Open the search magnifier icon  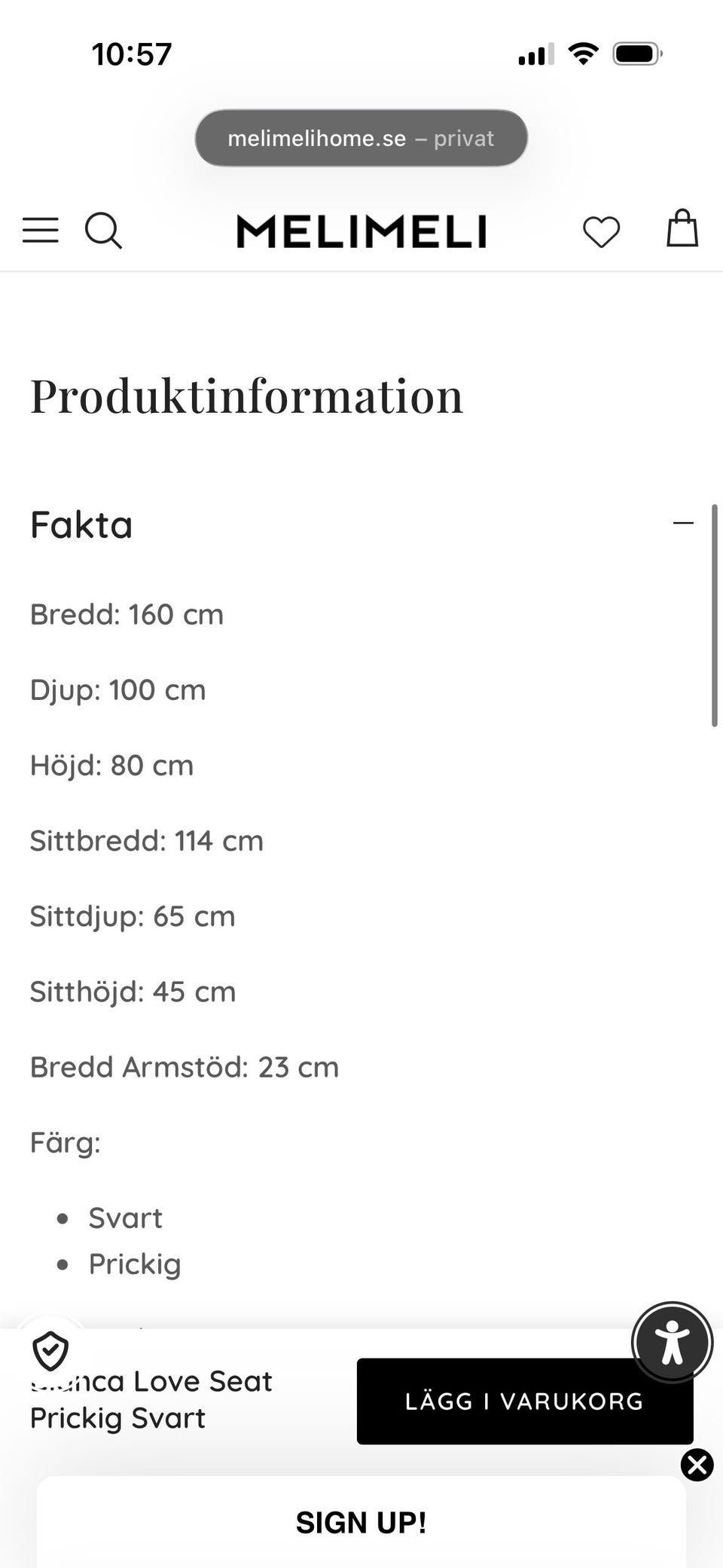pos(103,231)
